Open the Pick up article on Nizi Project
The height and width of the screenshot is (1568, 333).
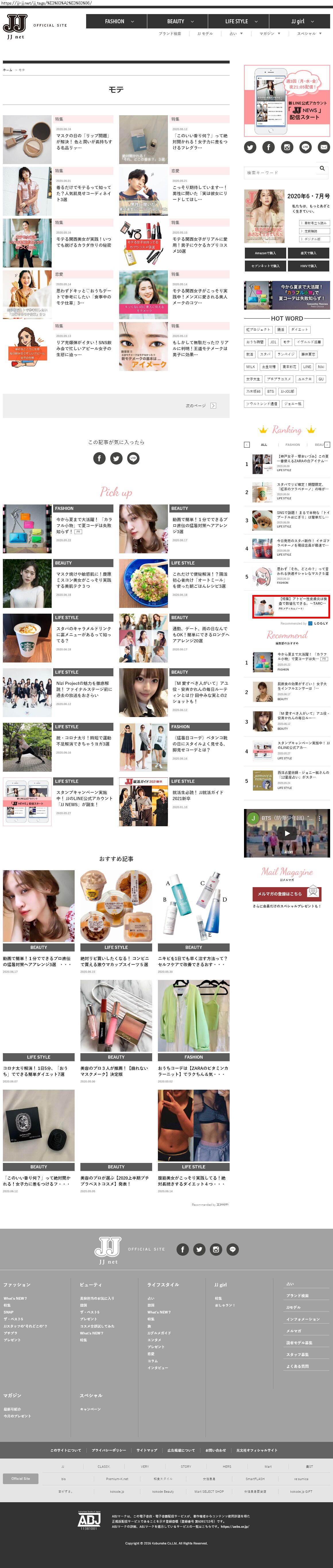(x=84, y=689)
